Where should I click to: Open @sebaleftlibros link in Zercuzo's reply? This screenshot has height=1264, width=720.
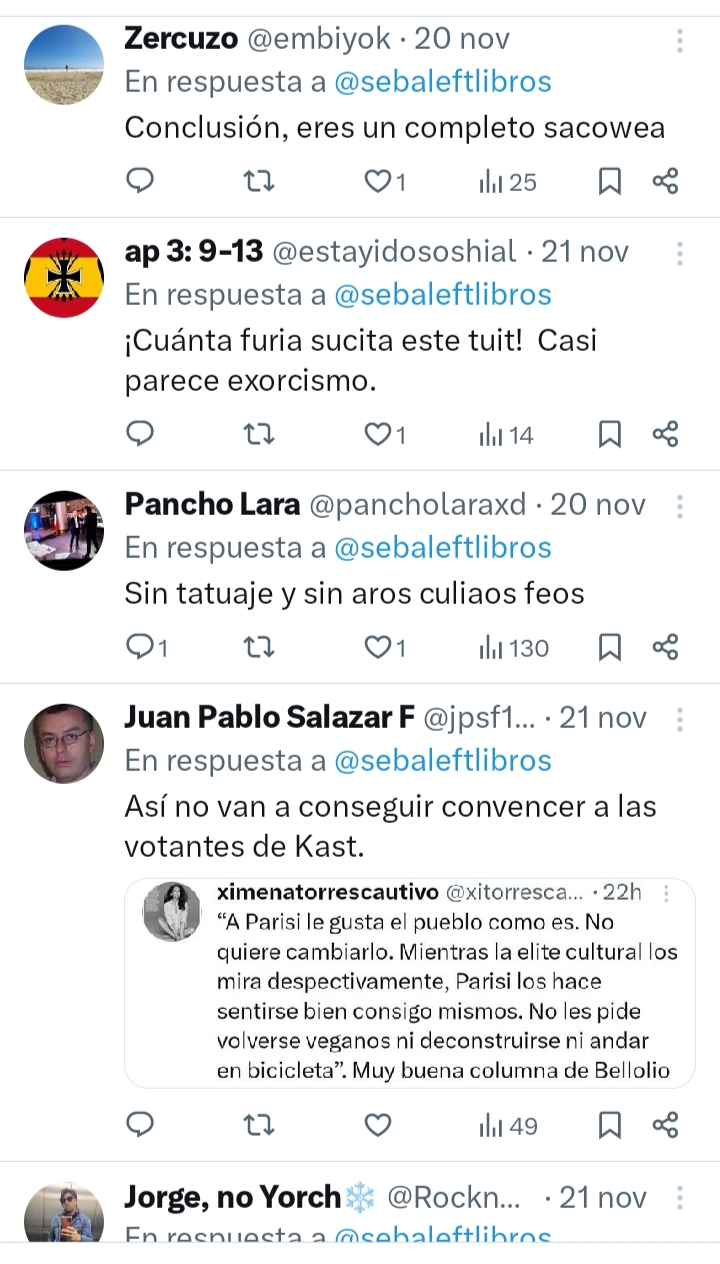[x=443, y=82]
